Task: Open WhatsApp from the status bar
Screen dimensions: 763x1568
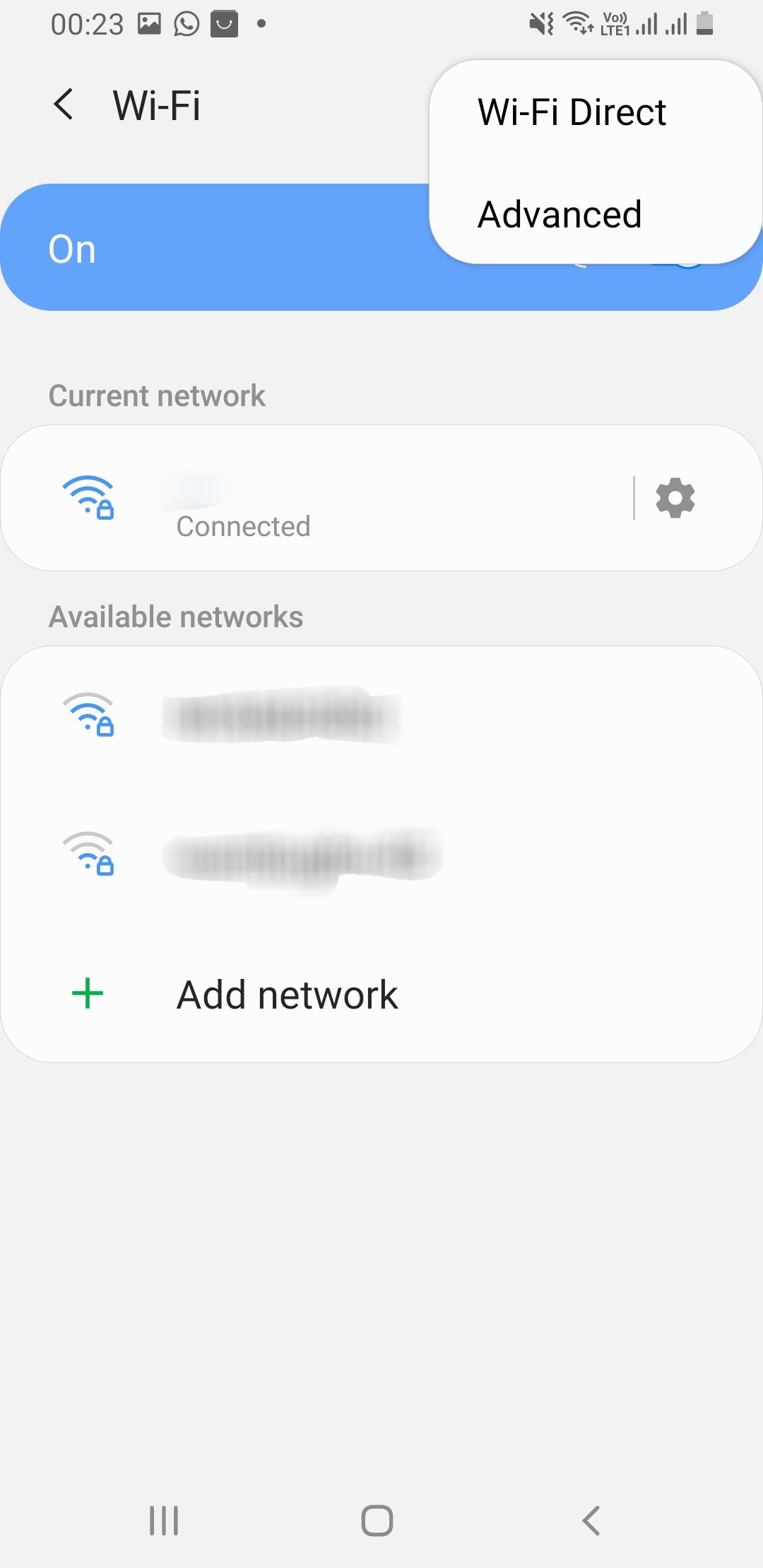Action: pos(184,23)
